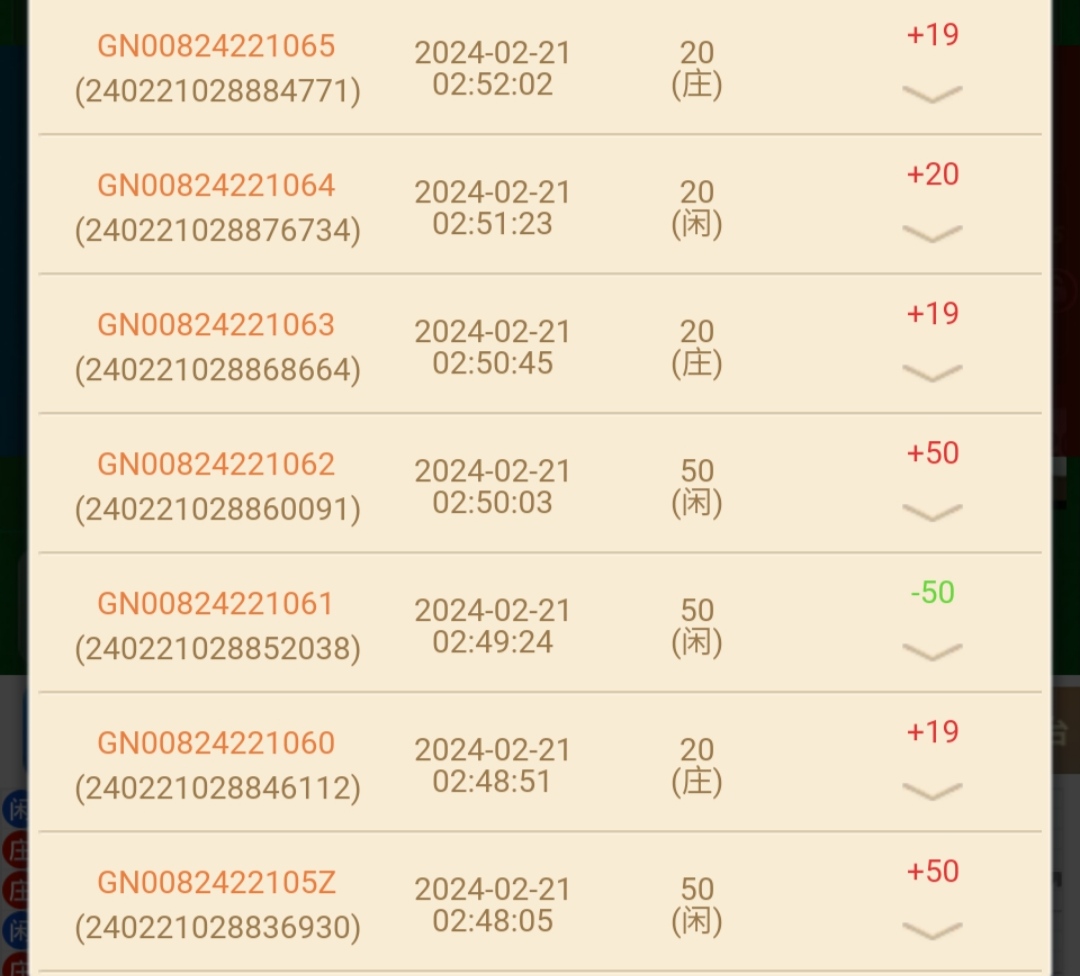This screenshot has width=1080, height=976.
Task: Show details of record GN00824221064
Action: pyautogui.click(x=932, y=233)
